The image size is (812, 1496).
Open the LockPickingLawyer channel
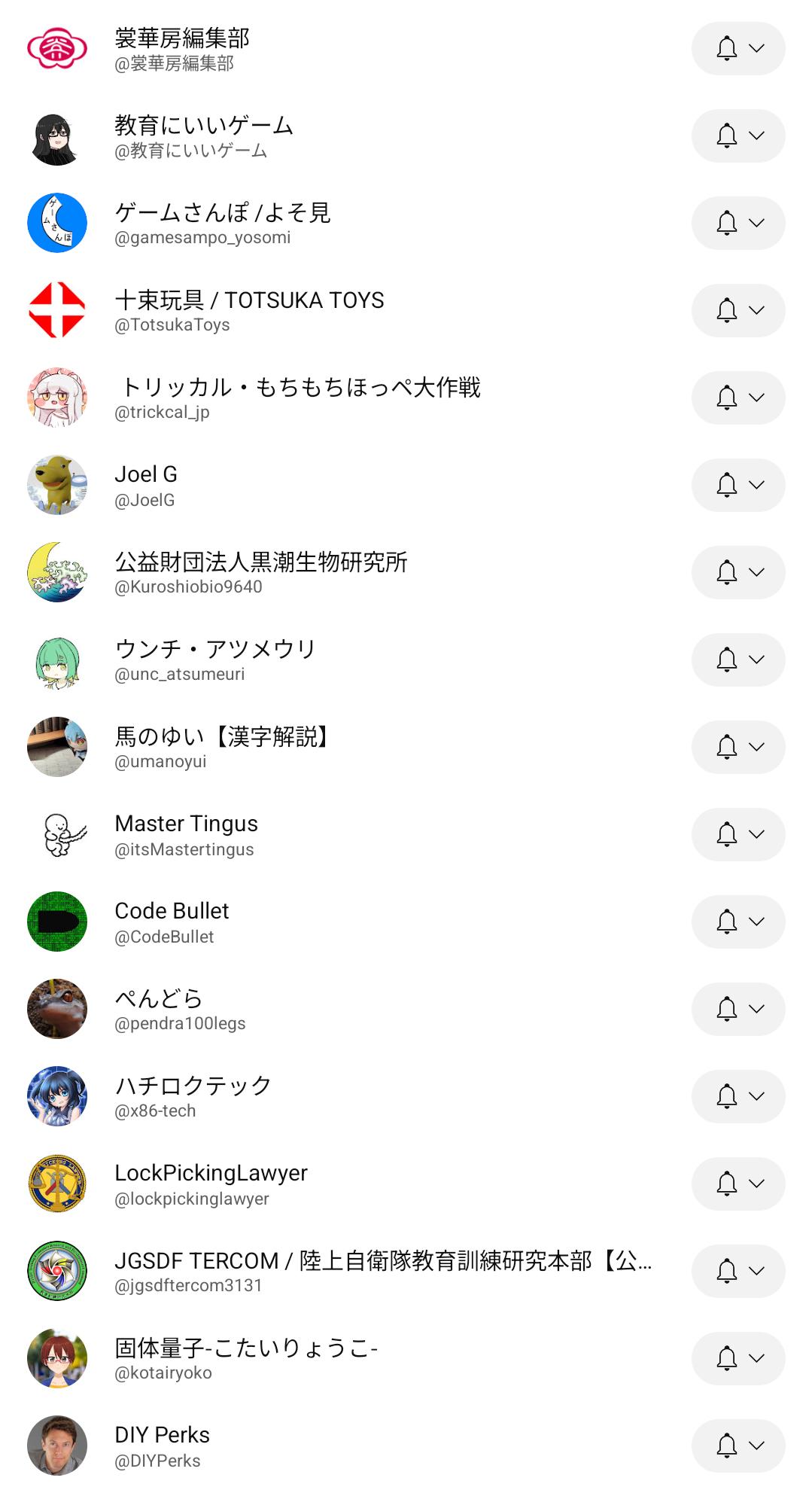pyautogui.click(x=211, y=1184)
